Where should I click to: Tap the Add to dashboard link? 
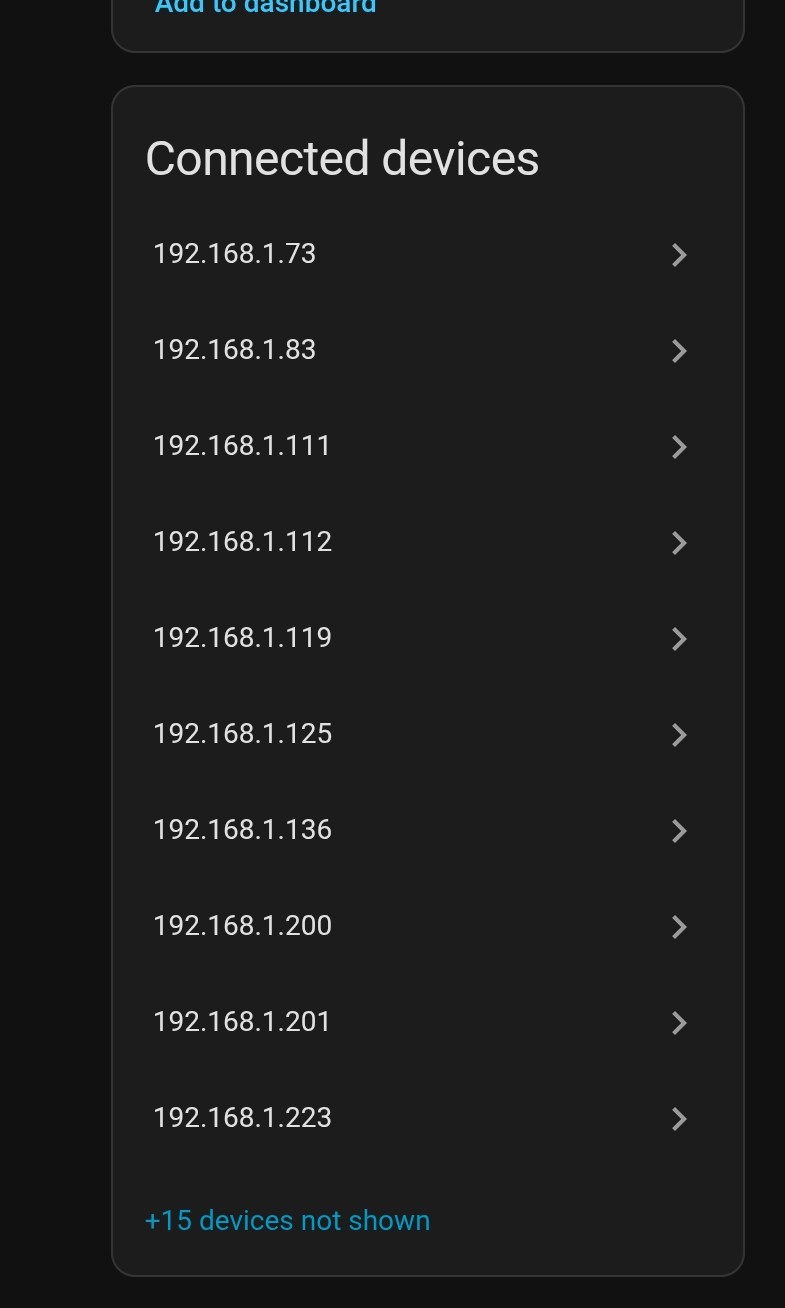pyautogui.click(x=265, y=6)
